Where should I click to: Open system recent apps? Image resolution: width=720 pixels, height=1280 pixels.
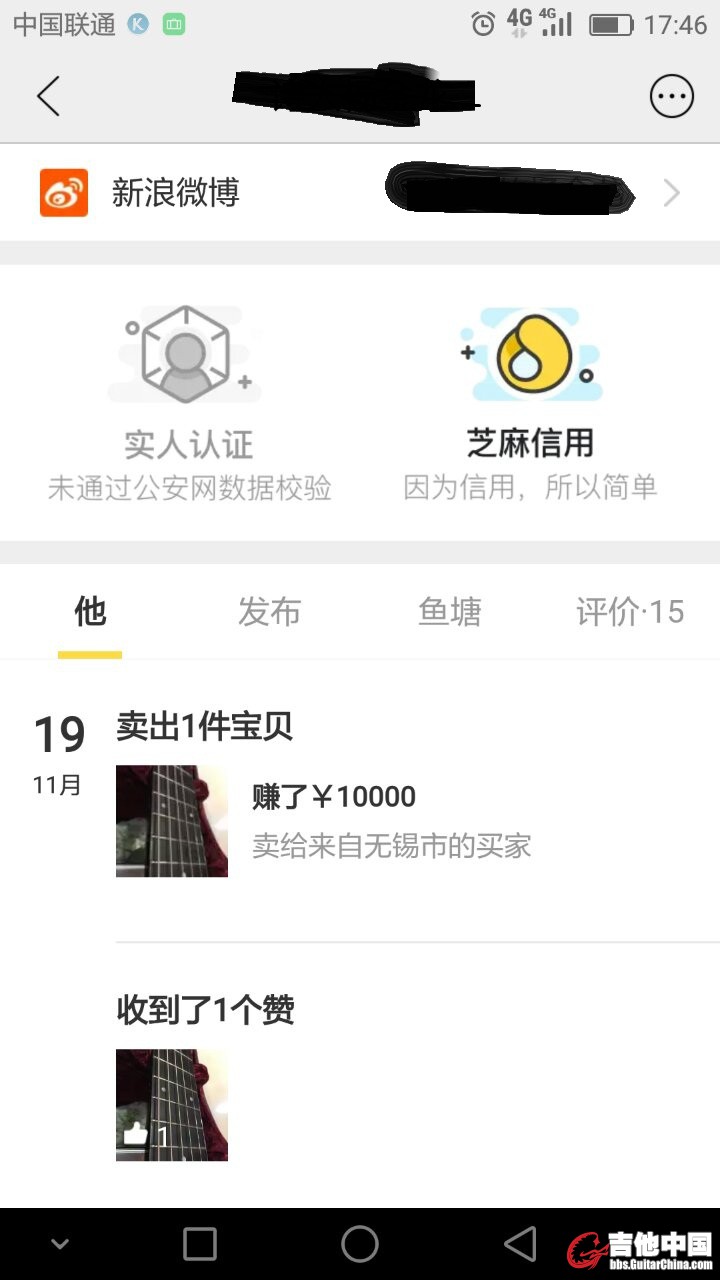tap(200, 1244)
